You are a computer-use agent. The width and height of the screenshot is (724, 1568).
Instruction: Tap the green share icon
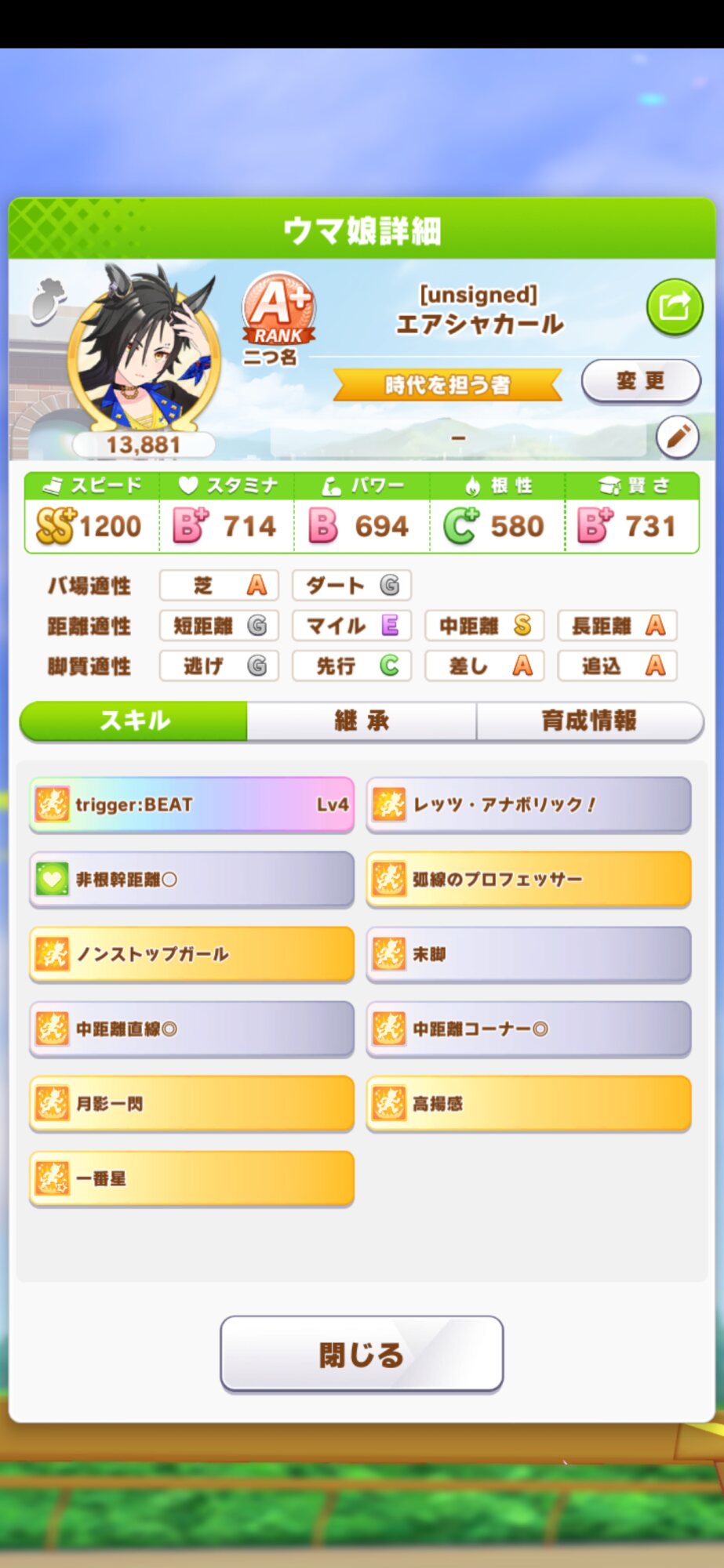pyautogui.click(x=674, y=307)
